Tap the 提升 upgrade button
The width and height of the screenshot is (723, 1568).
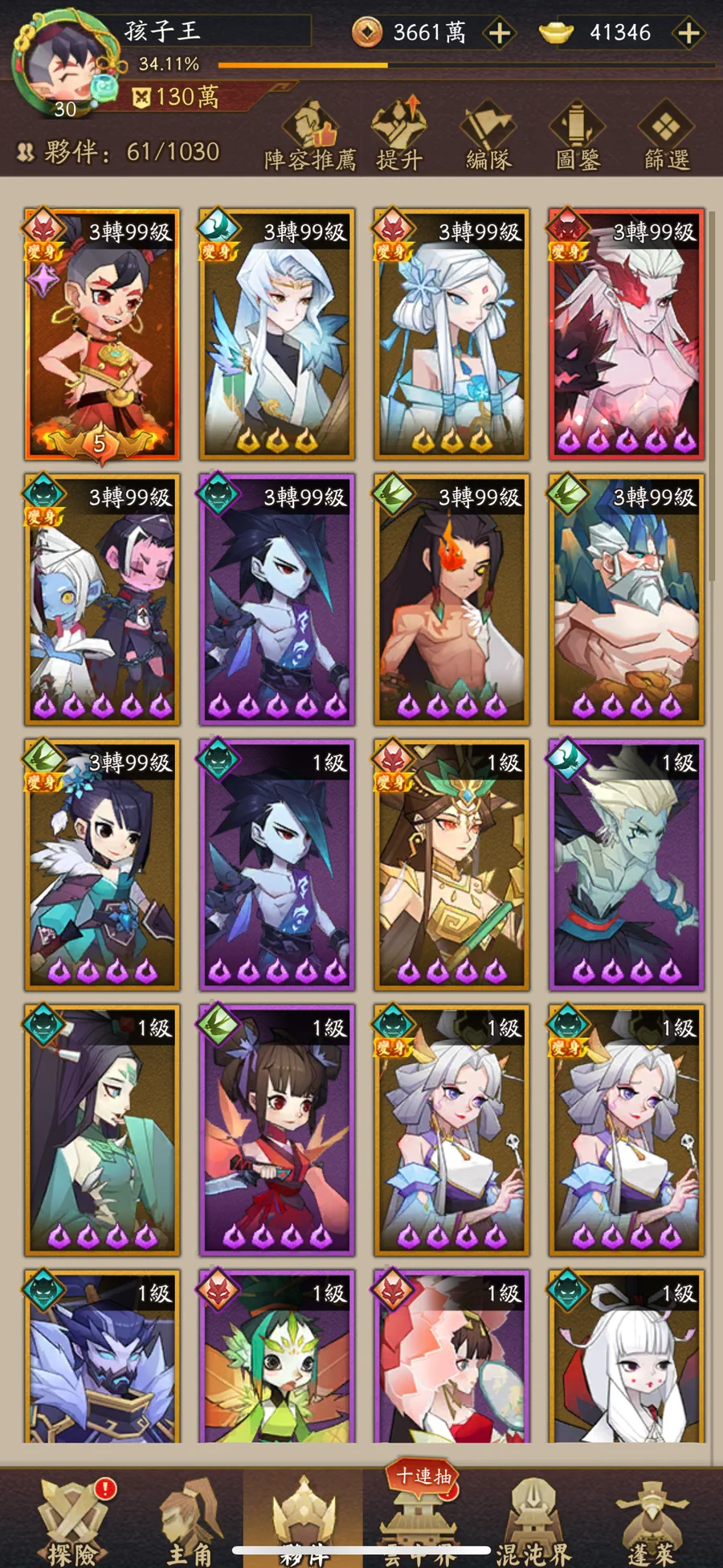point(399,136)
